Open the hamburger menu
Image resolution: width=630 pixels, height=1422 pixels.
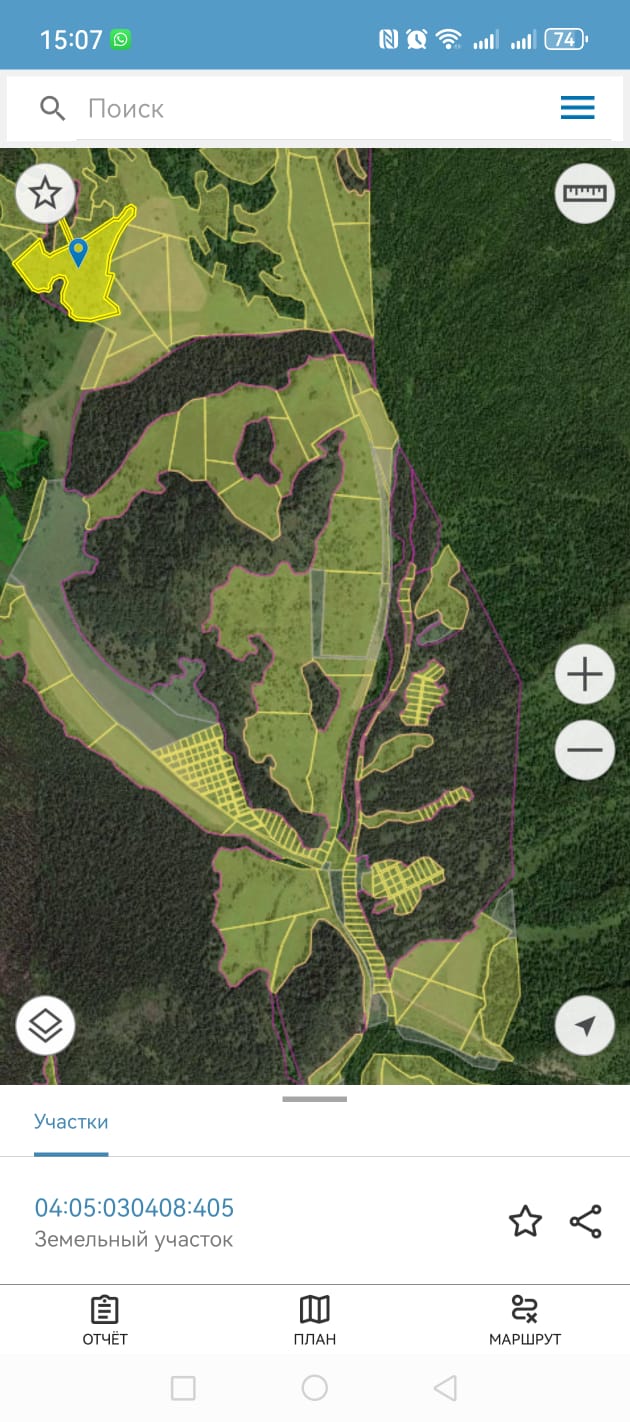coord(577,108)
